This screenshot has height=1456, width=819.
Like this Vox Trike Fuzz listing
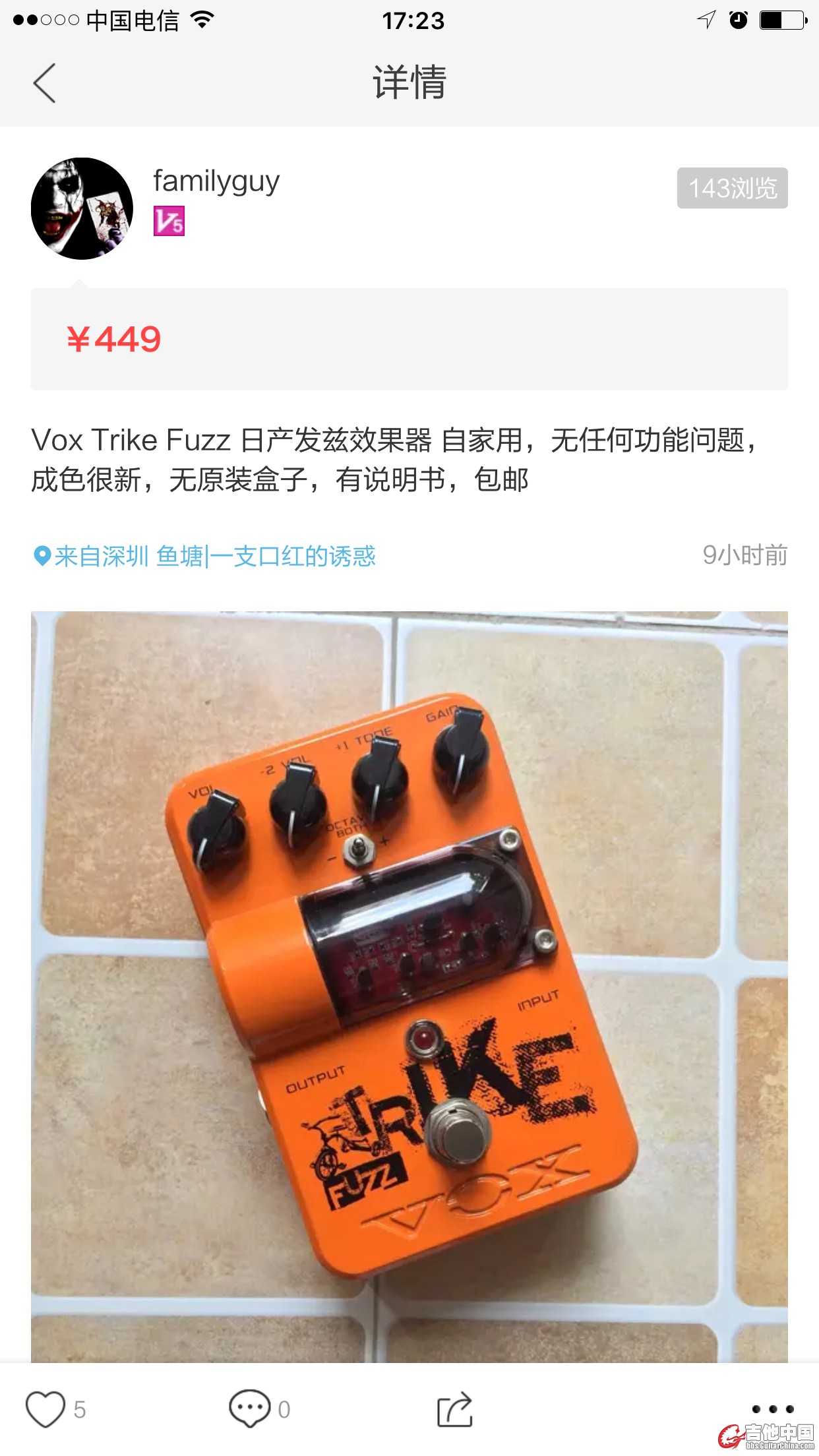(45, 1409)
